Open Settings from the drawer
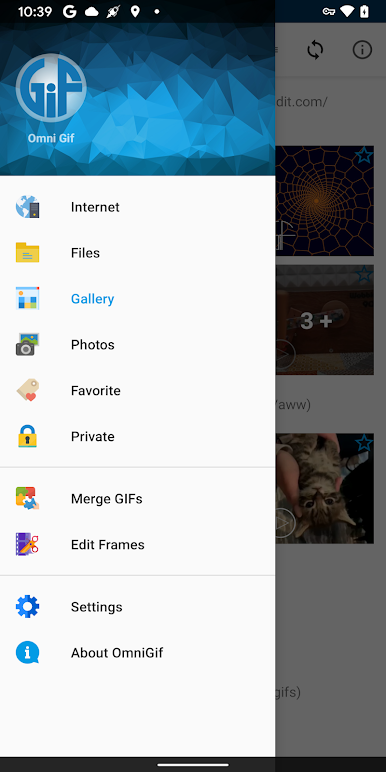 pos(137,607)
